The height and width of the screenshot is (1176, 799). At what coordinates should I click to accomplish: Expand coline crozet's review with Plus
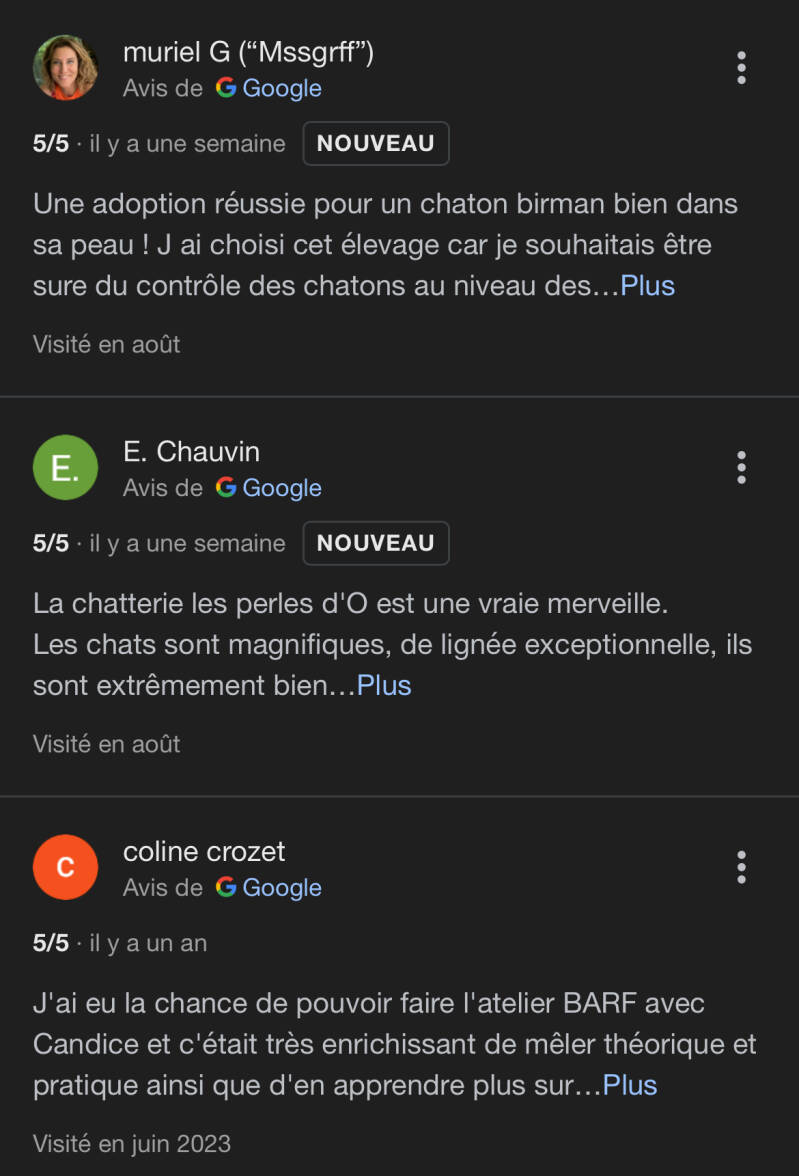tap(629, 1086)
